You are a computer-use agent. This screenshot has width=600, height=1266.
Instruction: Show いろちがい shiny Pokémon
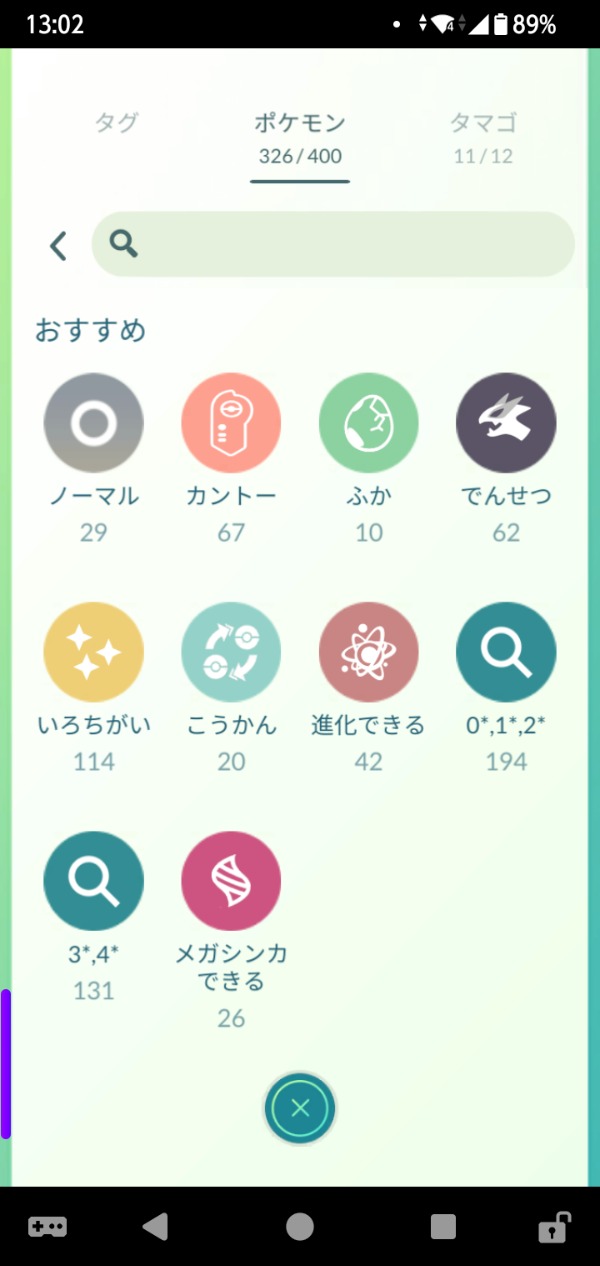pyautogui.click(x=93, y=652)
